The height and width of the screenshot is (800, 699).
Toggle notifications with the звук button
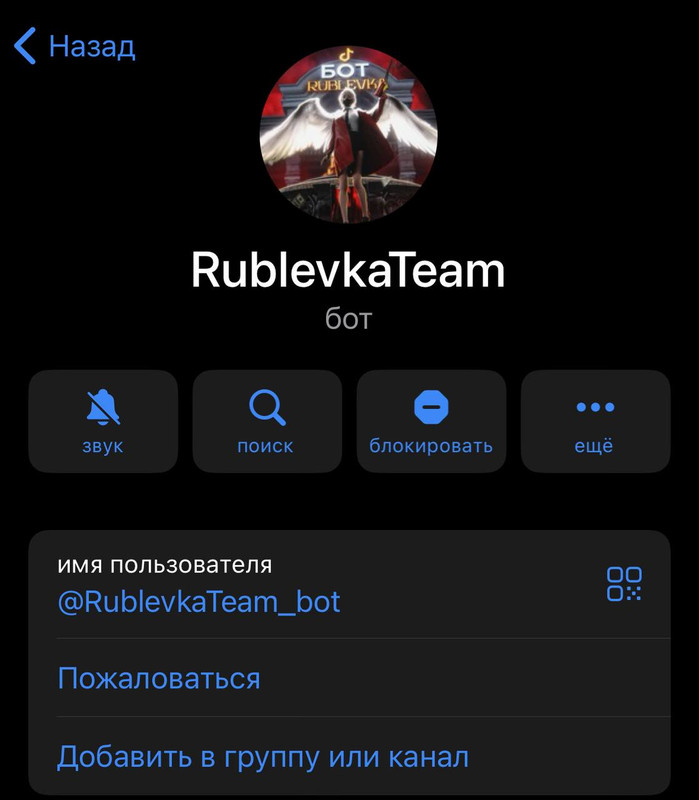pyautogui.click(x=103, y=421)
